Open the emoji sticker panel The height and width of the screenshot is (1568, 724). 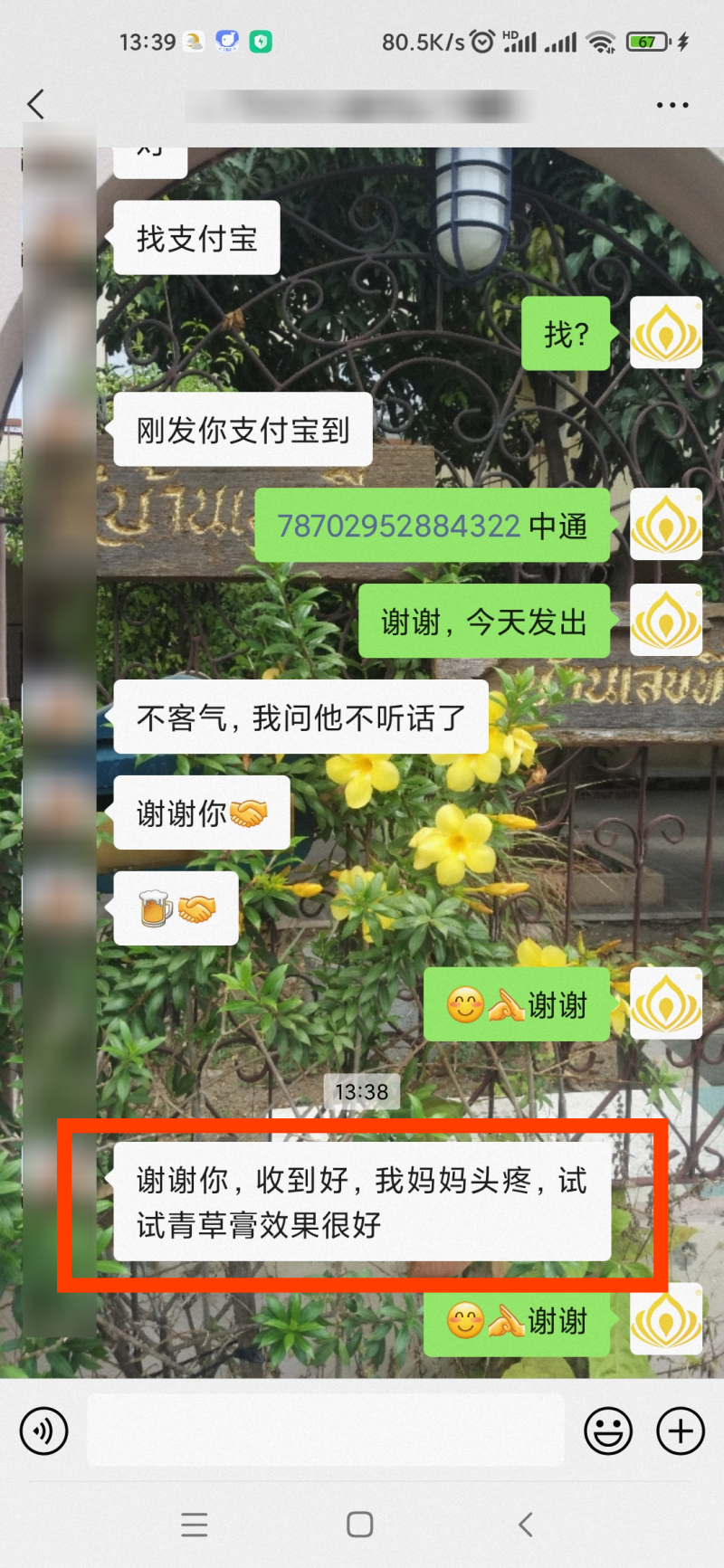click(607, 1431)
